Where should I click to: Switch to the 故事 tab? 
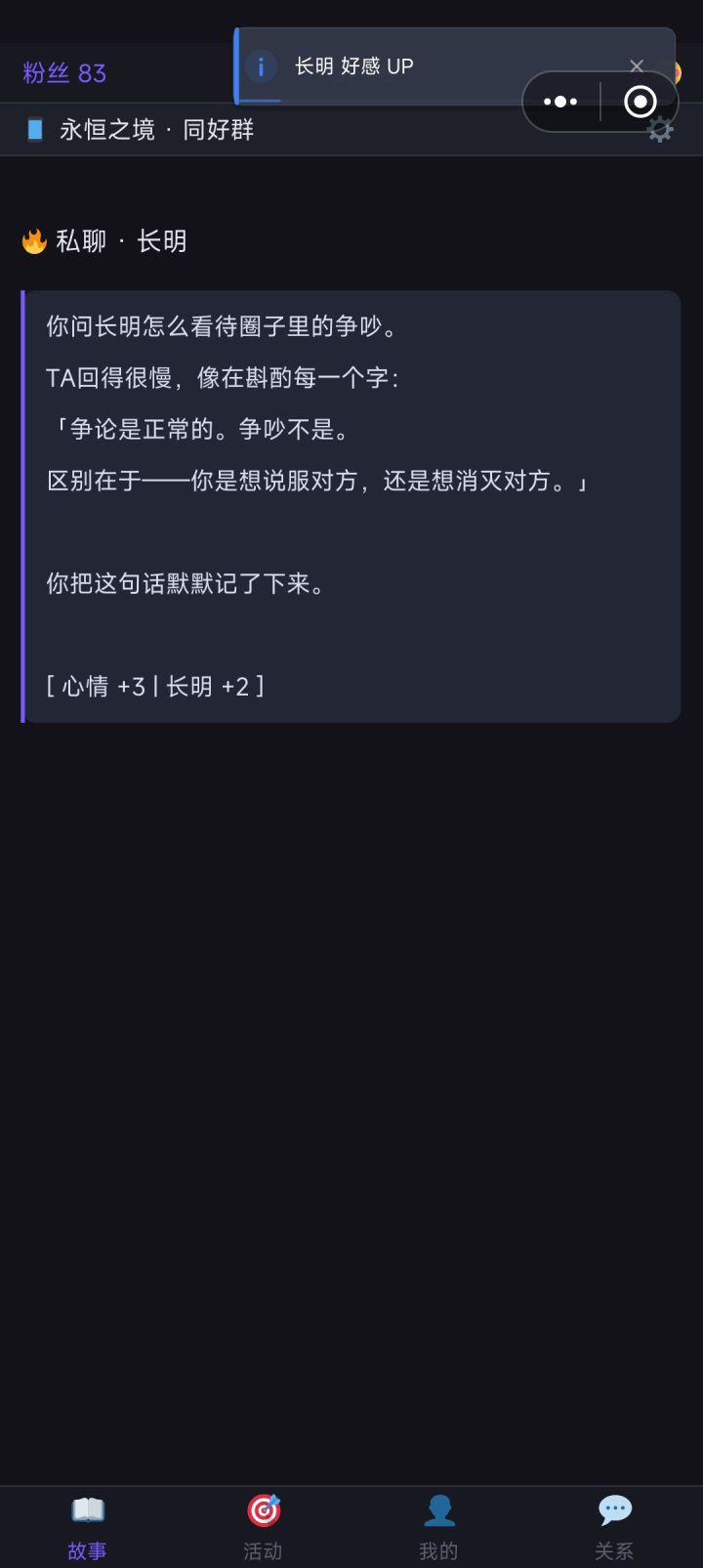(x=88, y=1528)
